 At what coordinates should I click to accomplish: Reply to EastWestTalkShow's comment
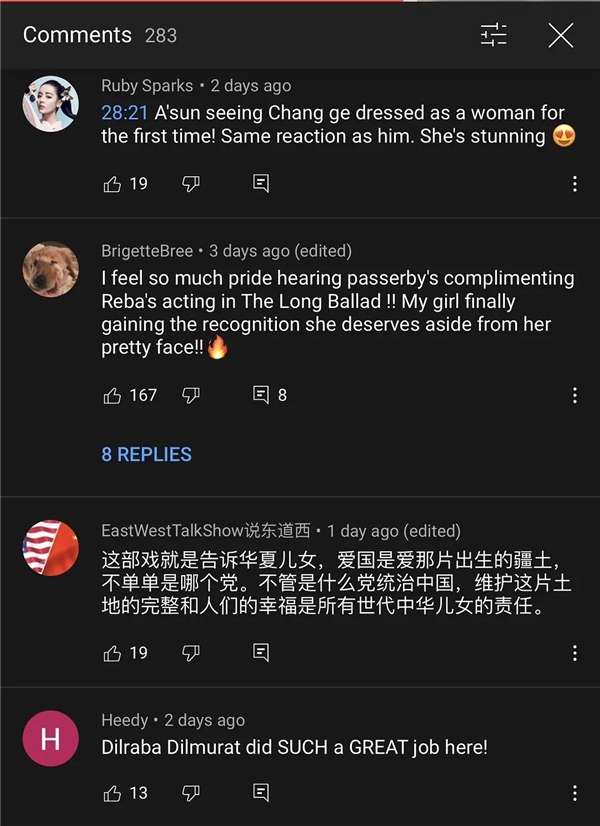click(x=261, y=653)
